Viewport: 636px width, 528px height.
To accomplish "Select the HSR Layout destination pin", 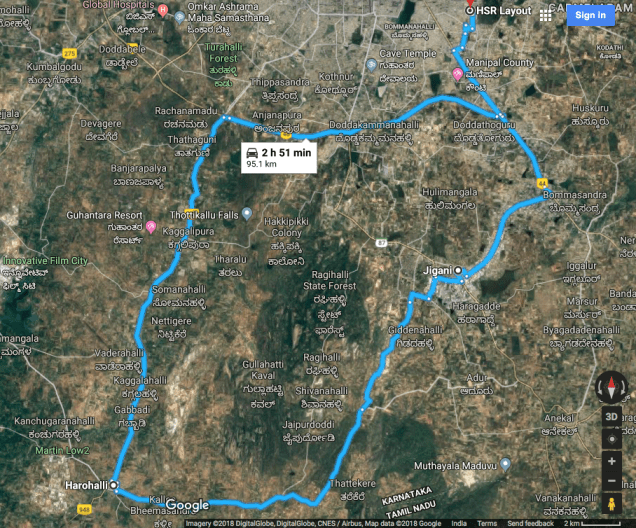I will (x=471, y=10).
